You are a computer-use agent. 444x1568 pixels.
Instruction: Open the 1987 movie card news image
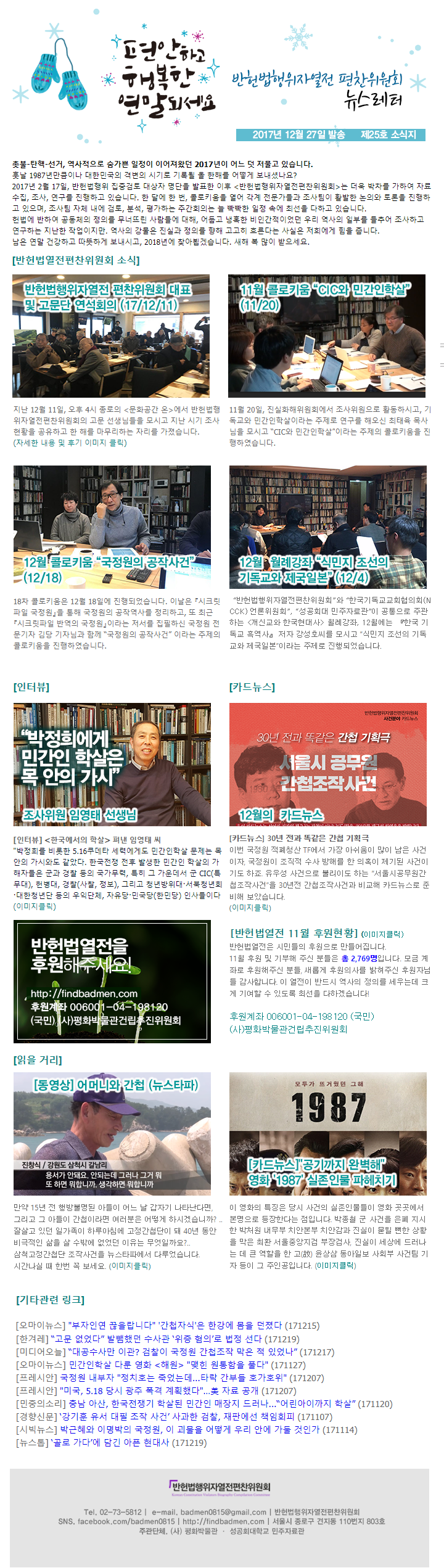328,1134
